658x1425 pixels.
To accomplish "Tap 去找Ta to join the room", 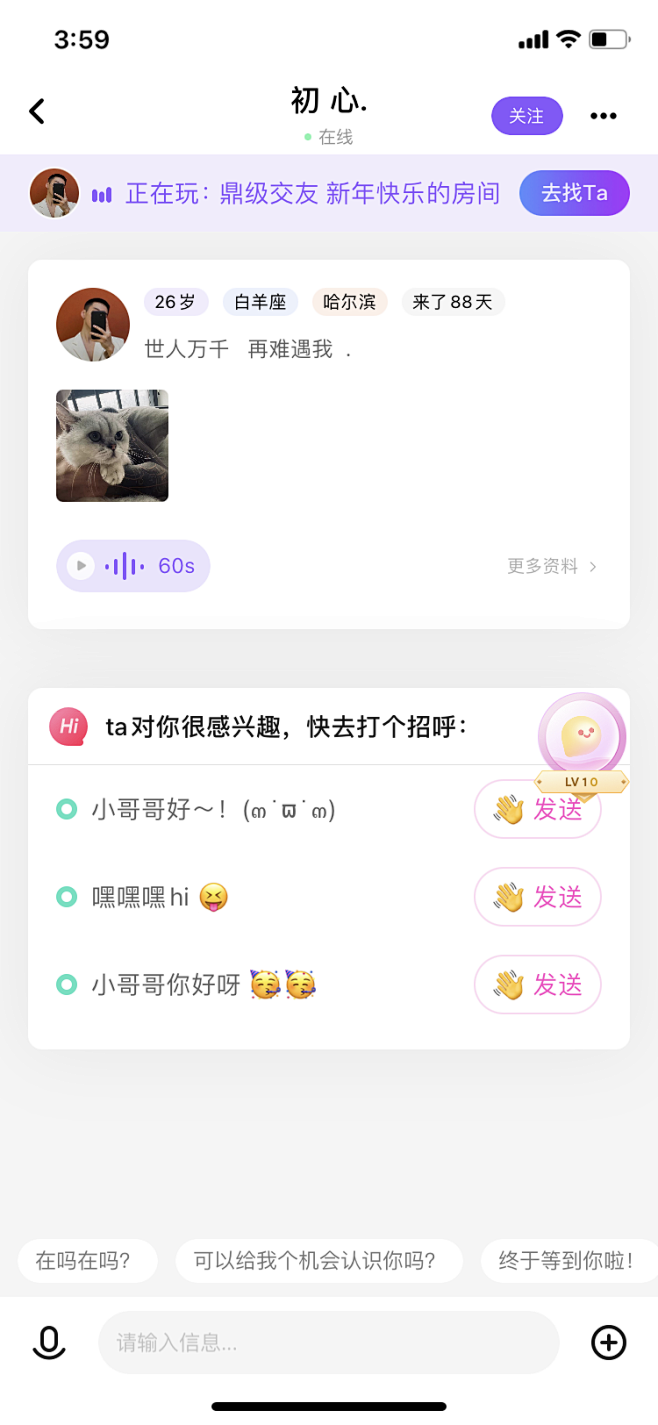I will [574, 193].
